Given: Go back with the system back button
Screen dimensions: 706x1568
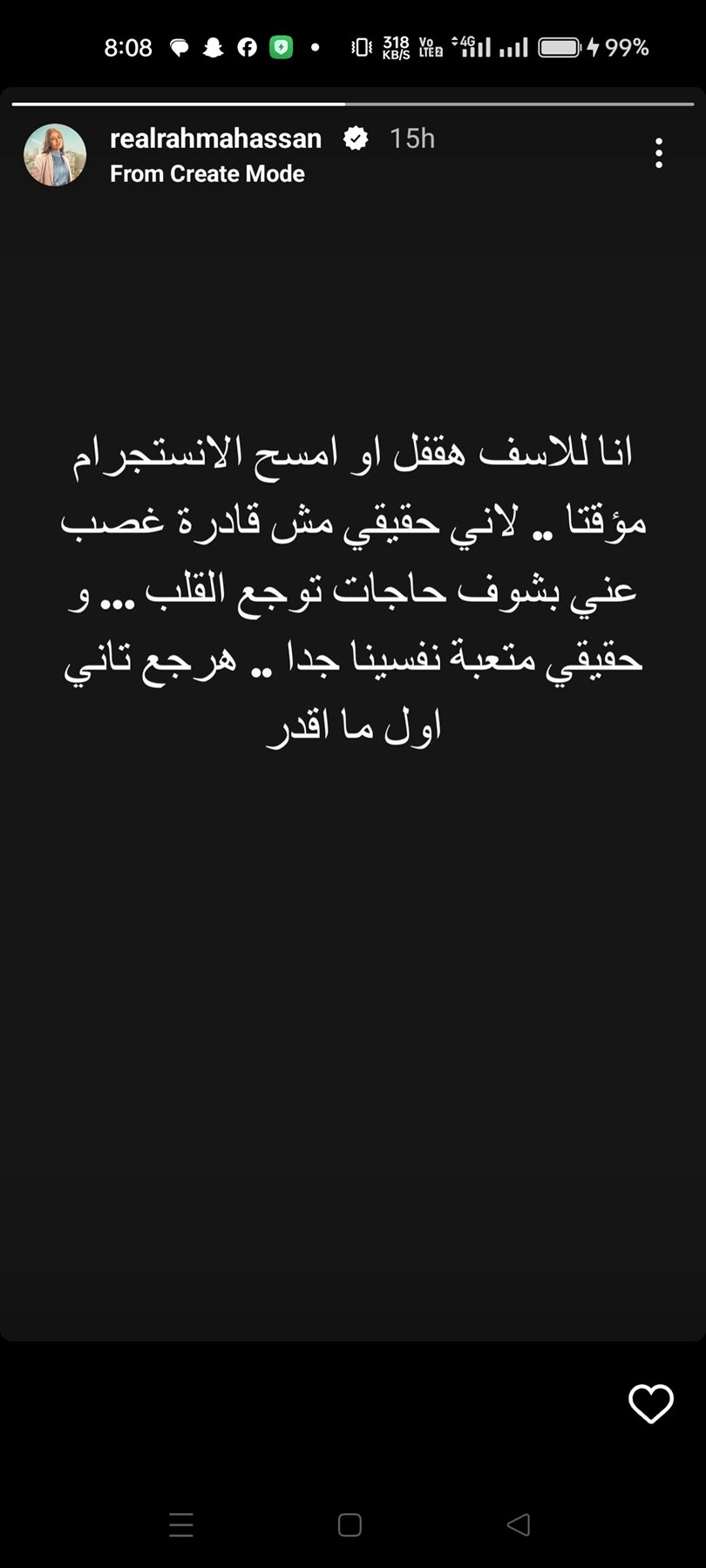Looking at the screenshot, I should tap(519, 1524).
